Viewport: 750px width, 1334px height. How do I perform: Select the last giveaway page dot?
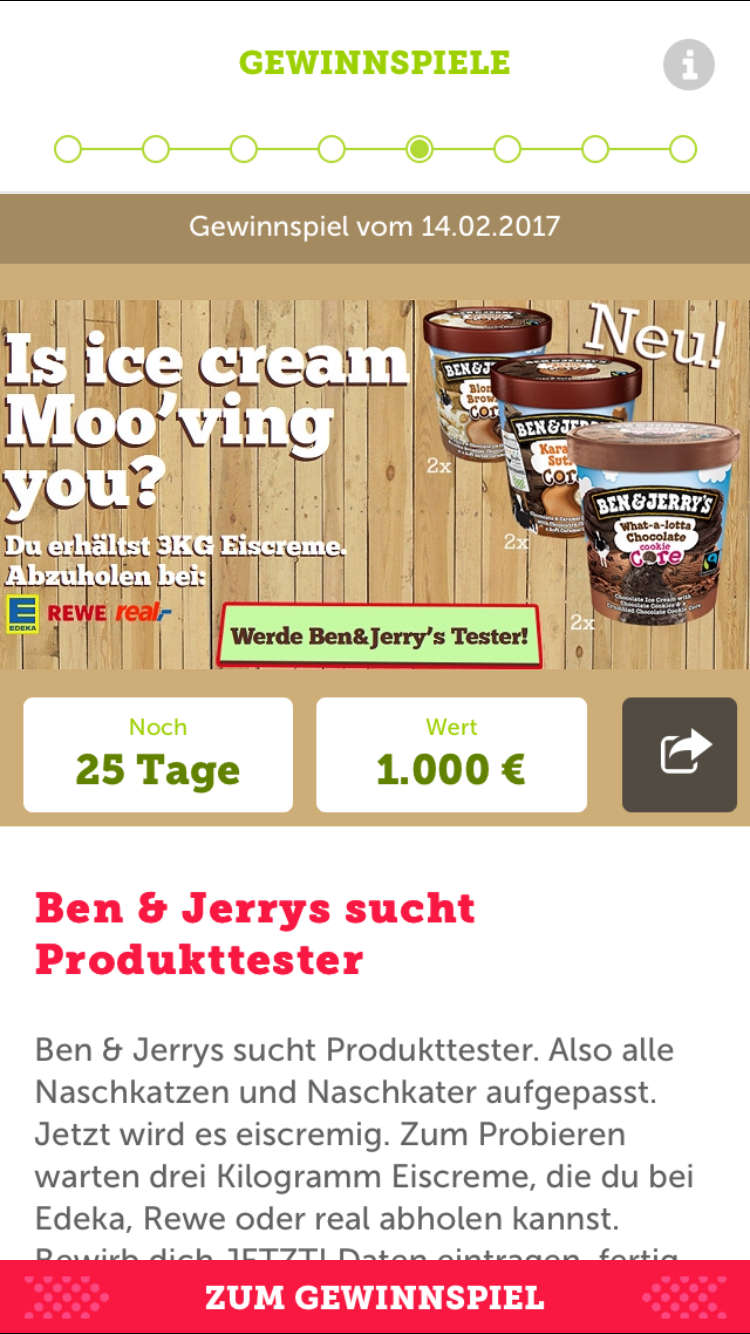pos(683,150)
